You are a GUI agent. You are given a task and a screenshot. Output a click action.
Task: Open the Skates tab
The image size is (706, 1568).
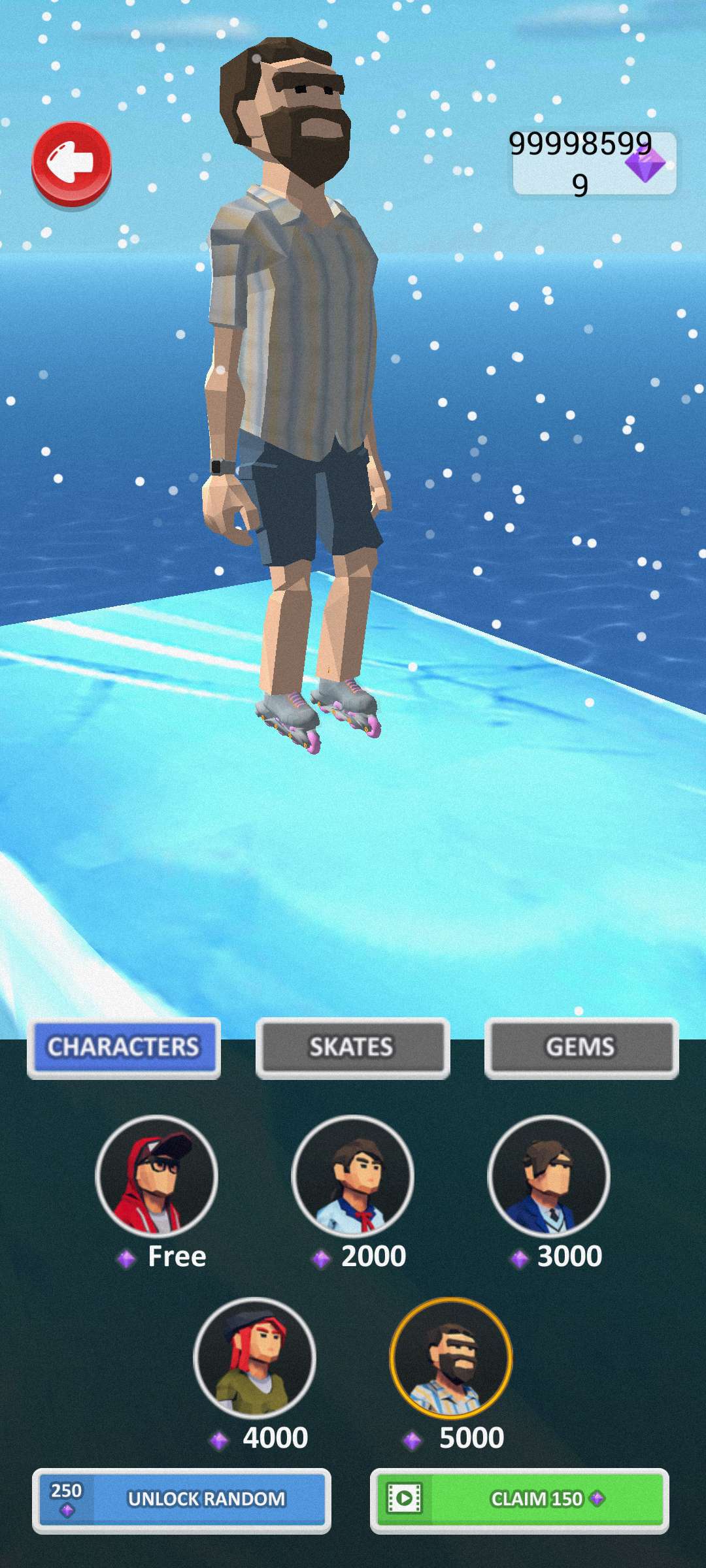point(352,1047)
